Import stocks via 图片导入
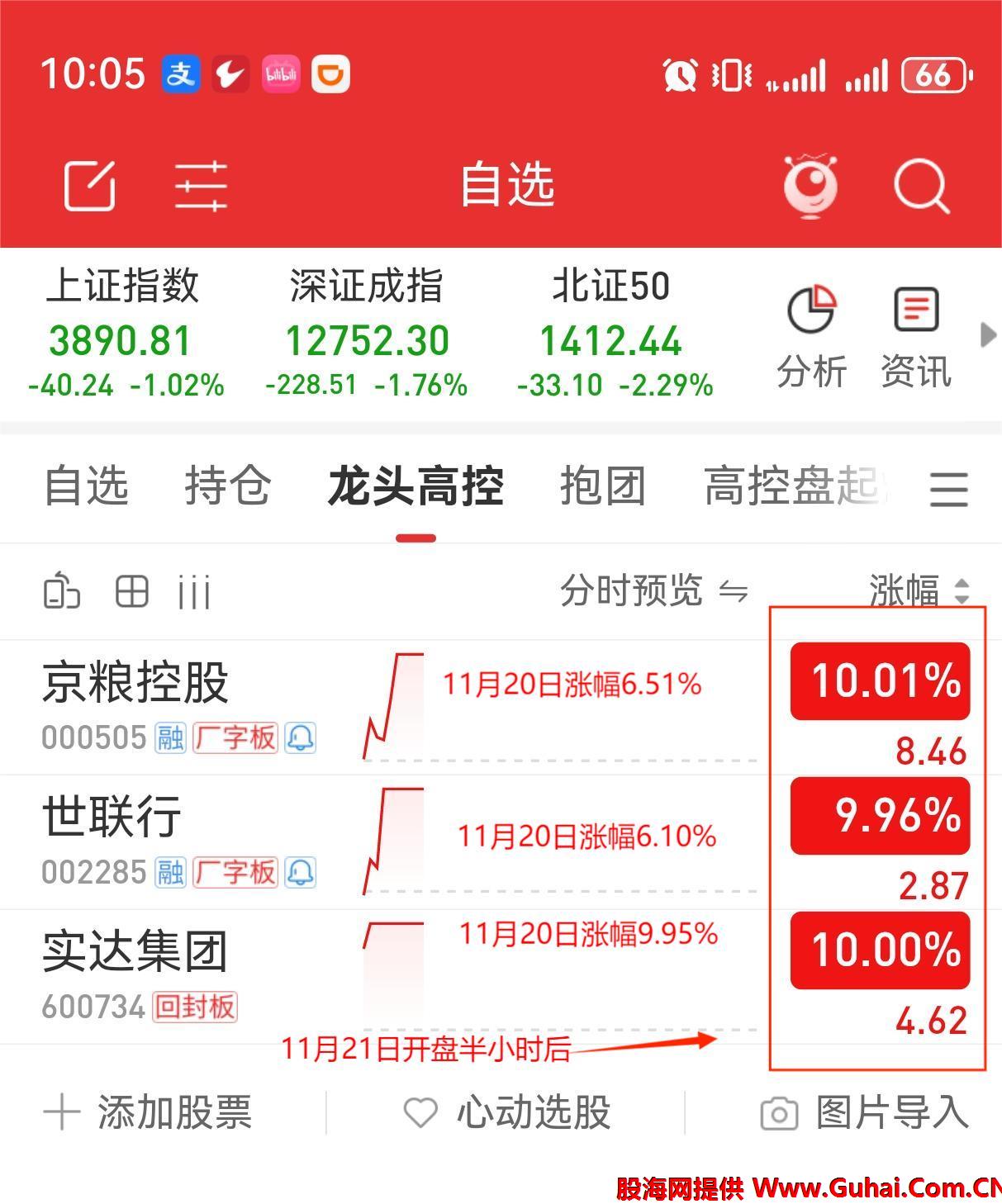This screenshot has width=1002, height=1204. [864, 1112]
